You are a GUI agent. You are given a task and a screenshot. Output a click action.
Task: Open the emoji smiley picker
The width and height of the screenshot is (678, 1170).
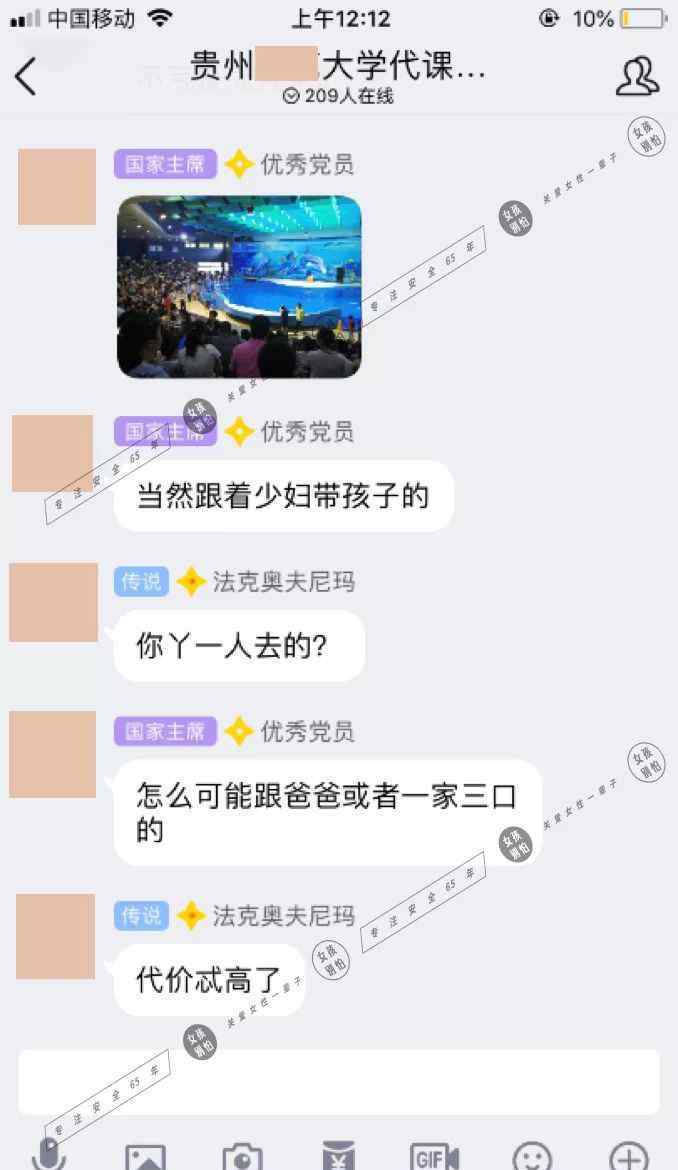pyautogui.click(x=532, y=1158)
